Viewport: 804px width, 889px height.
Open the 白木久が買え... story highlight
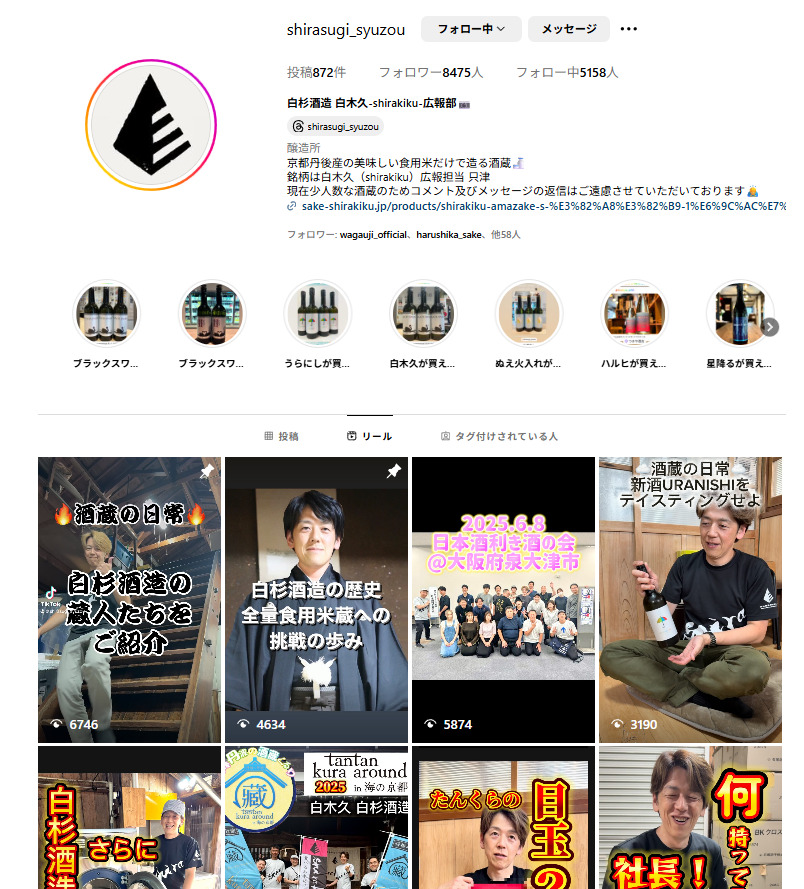(422, 313)
